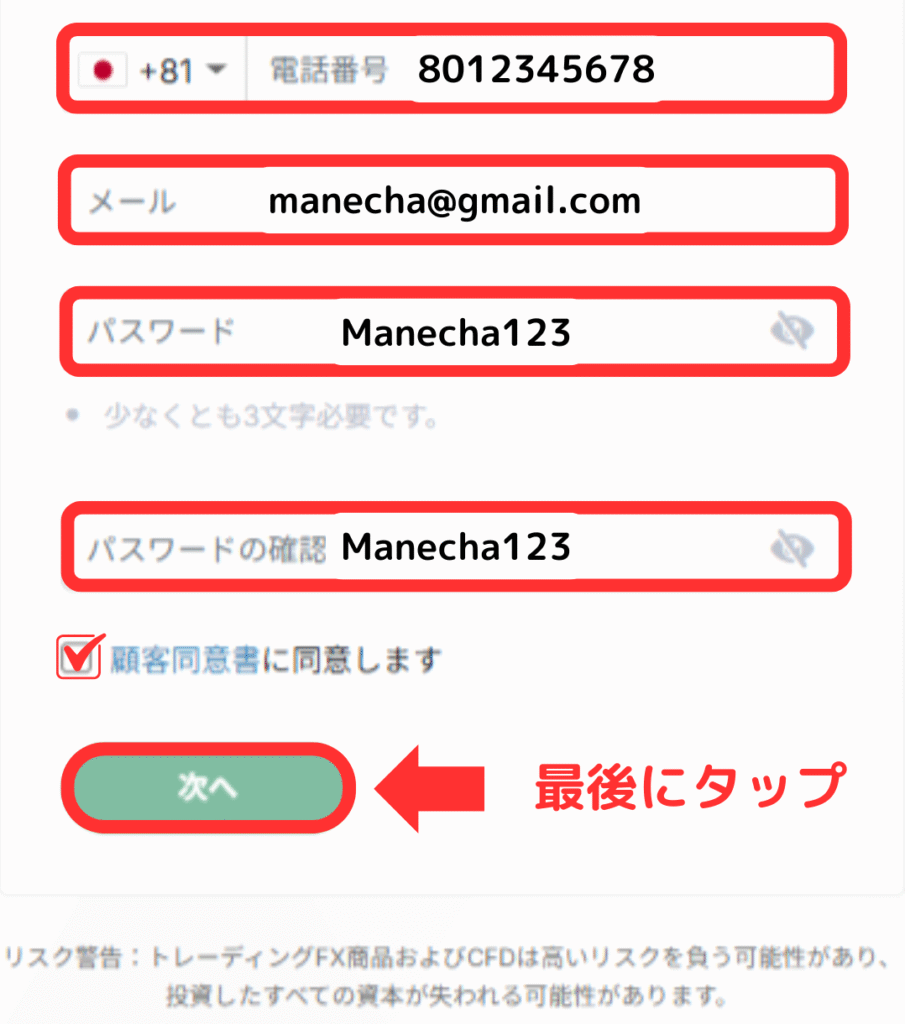Open the +81 country code dropdown
The width and height of the screenshot is (905, 1024).
tap(157, 70)
